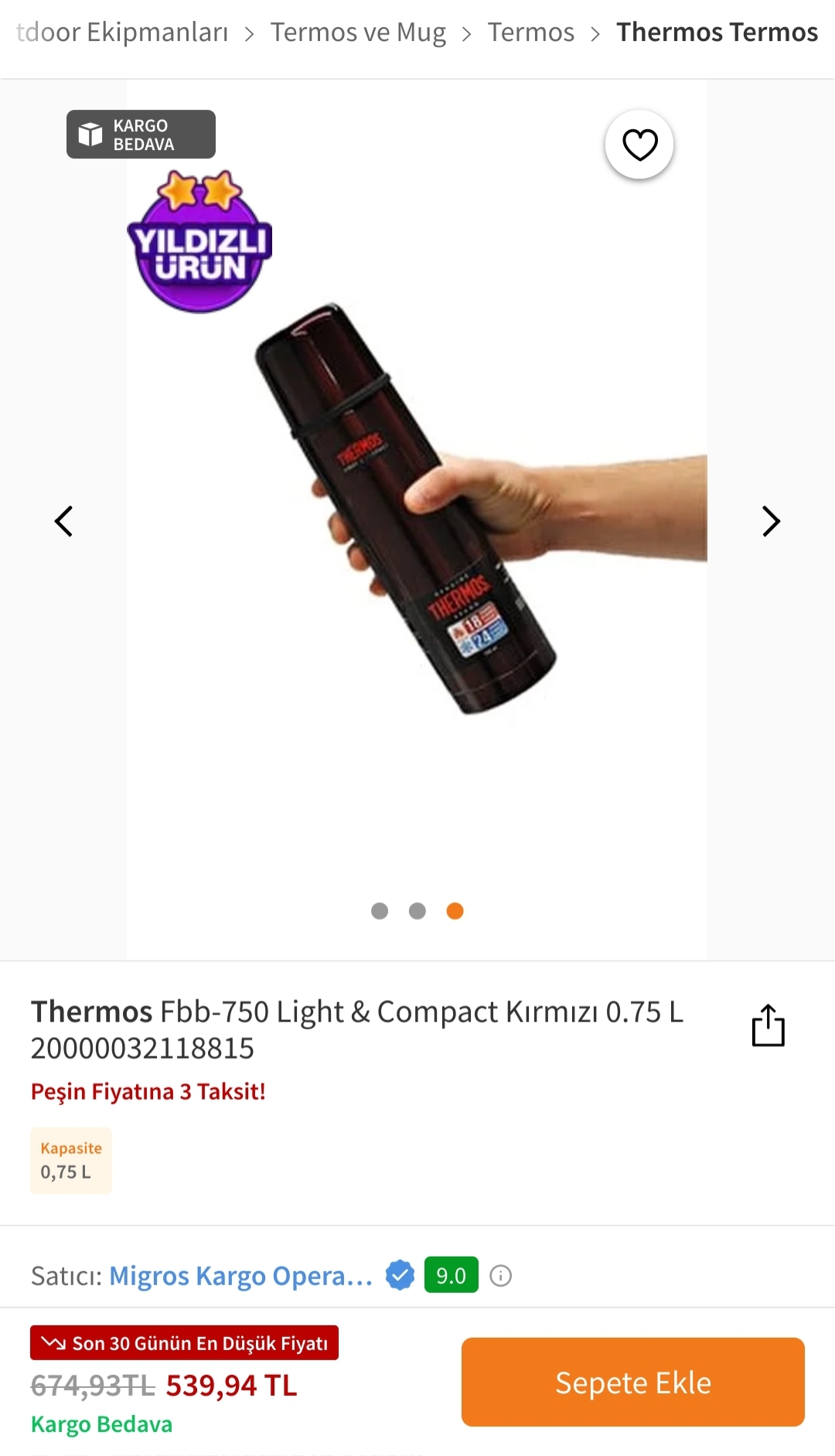Go to the Termos ve Mug category
The image size is (835, 1456).
358,32
